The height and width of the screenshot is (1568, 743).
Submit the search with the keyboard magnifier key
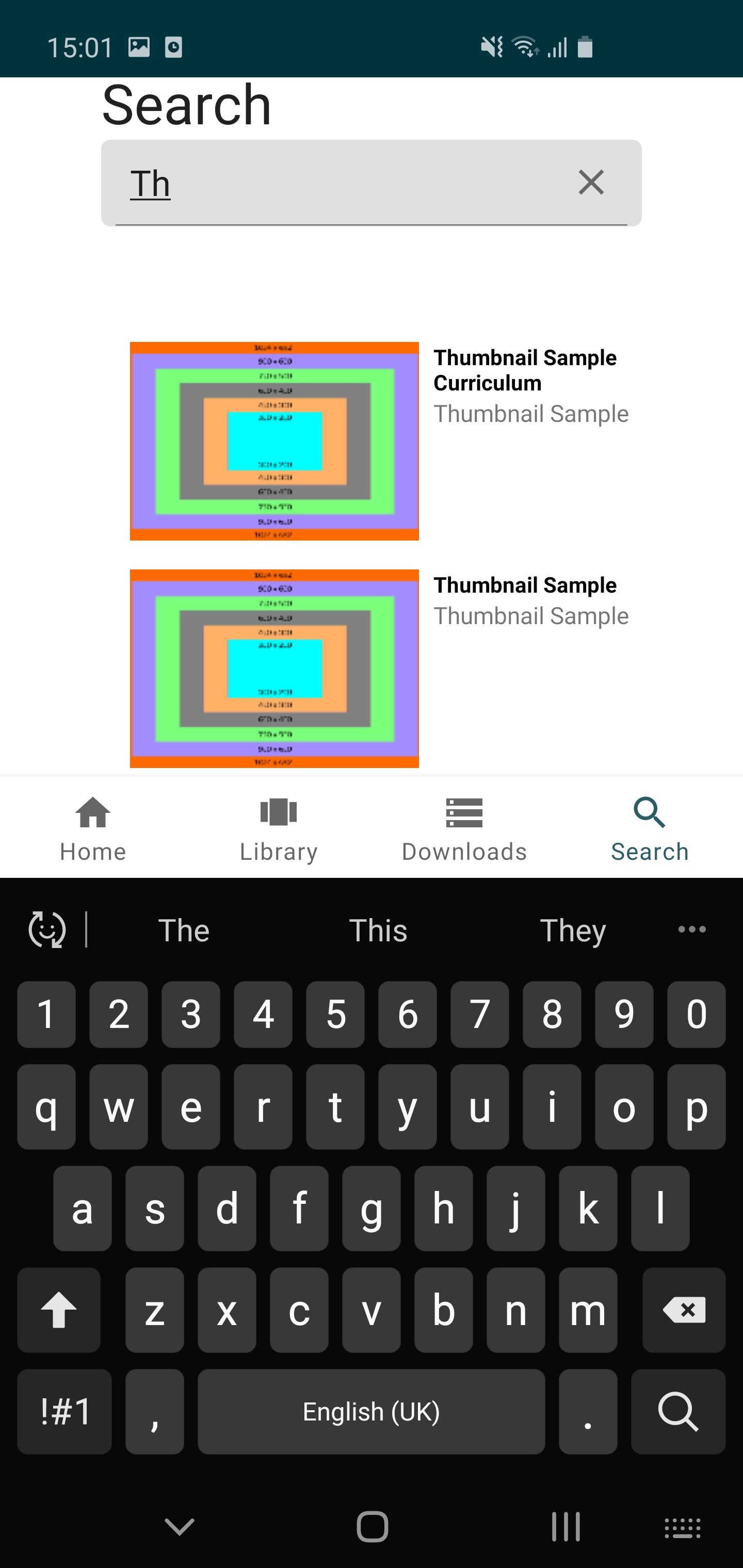click(x=678, y=1411)
